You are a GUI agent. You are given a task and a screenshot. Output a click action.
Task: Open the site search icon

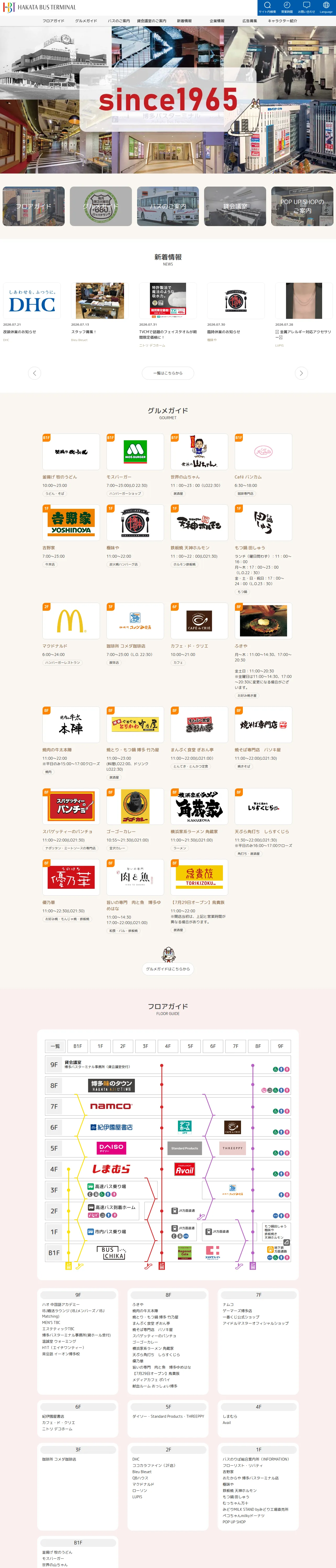pos(267,7)
